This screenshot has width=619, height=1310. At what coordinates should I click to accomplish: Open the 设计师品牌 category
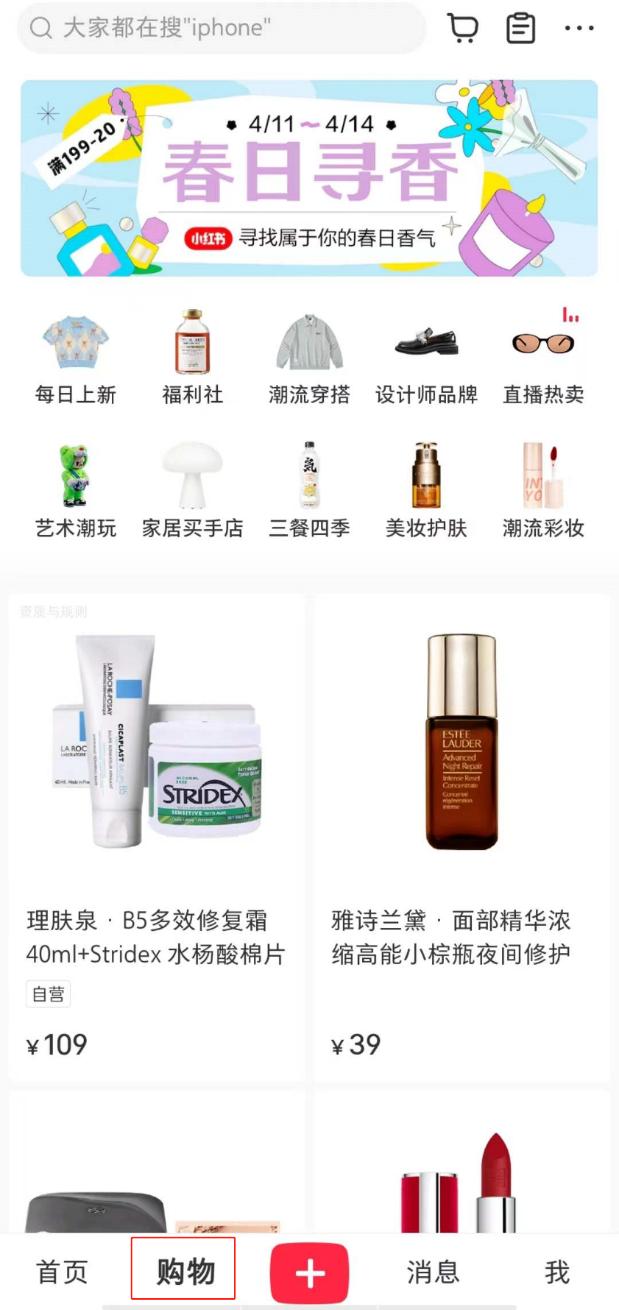pos(426,357)
